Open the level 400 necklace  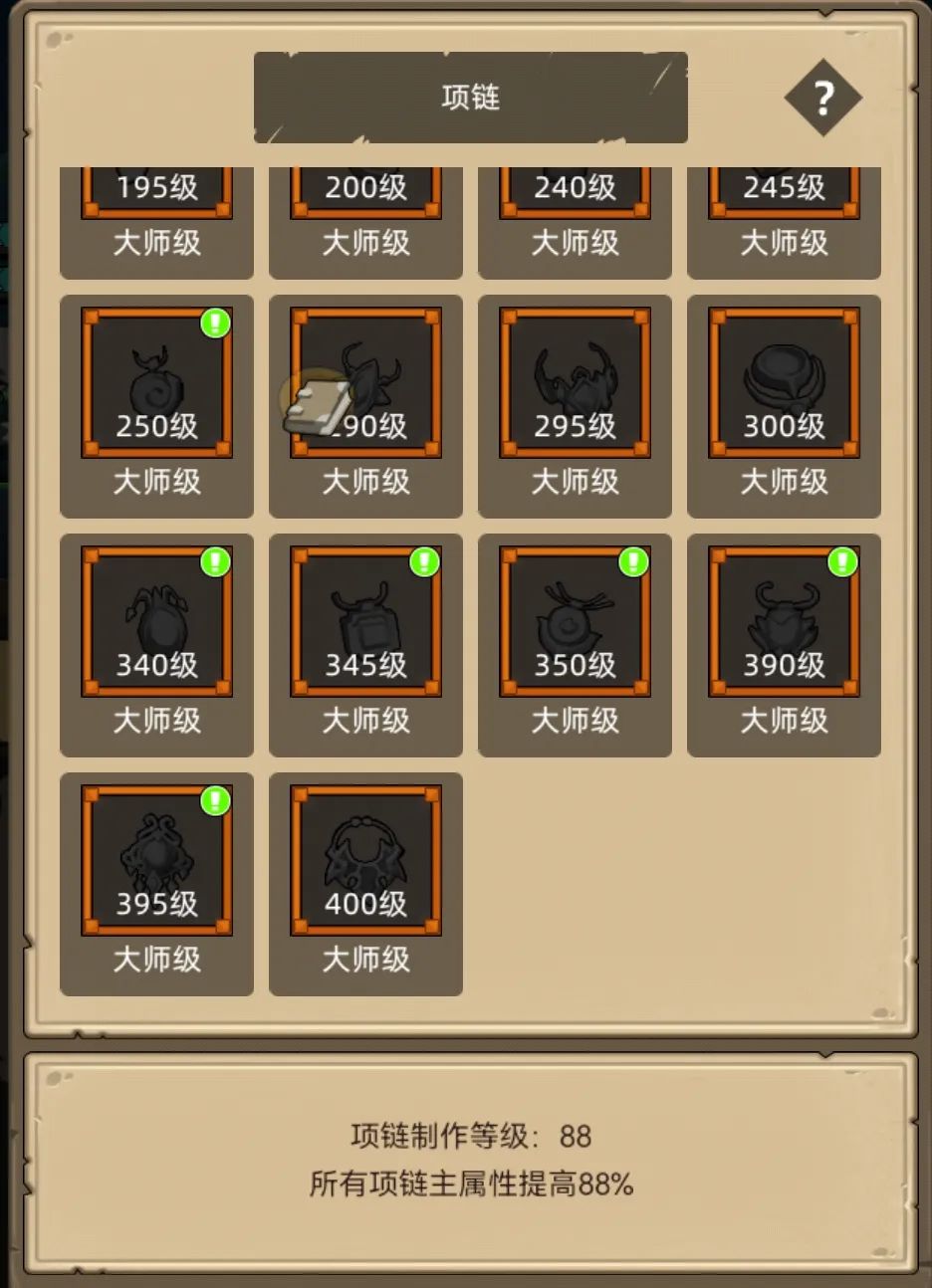pyautogui.click(x=365, y=861)
